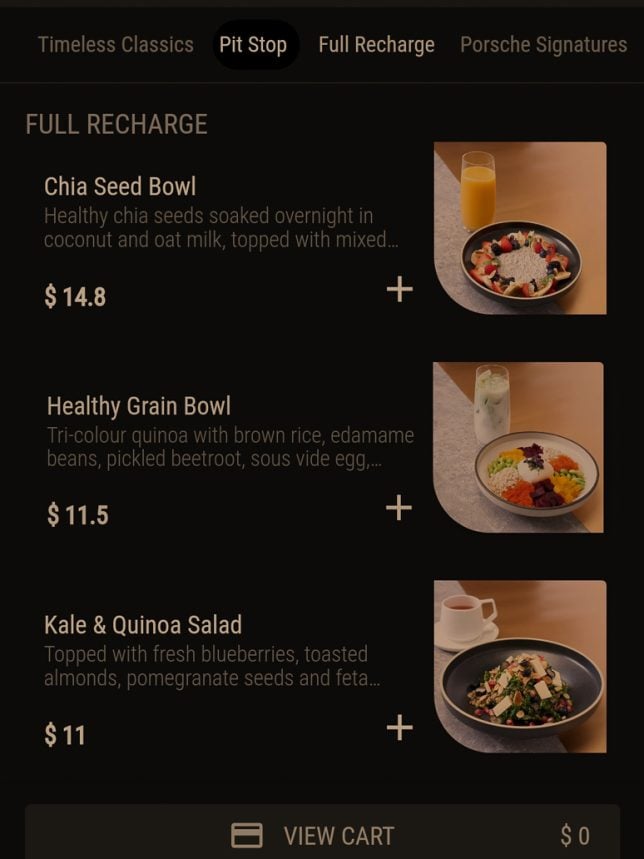Open the Chia Seed Bowl photo
This screenshot has width=644, height=859.
click(520, 228)
